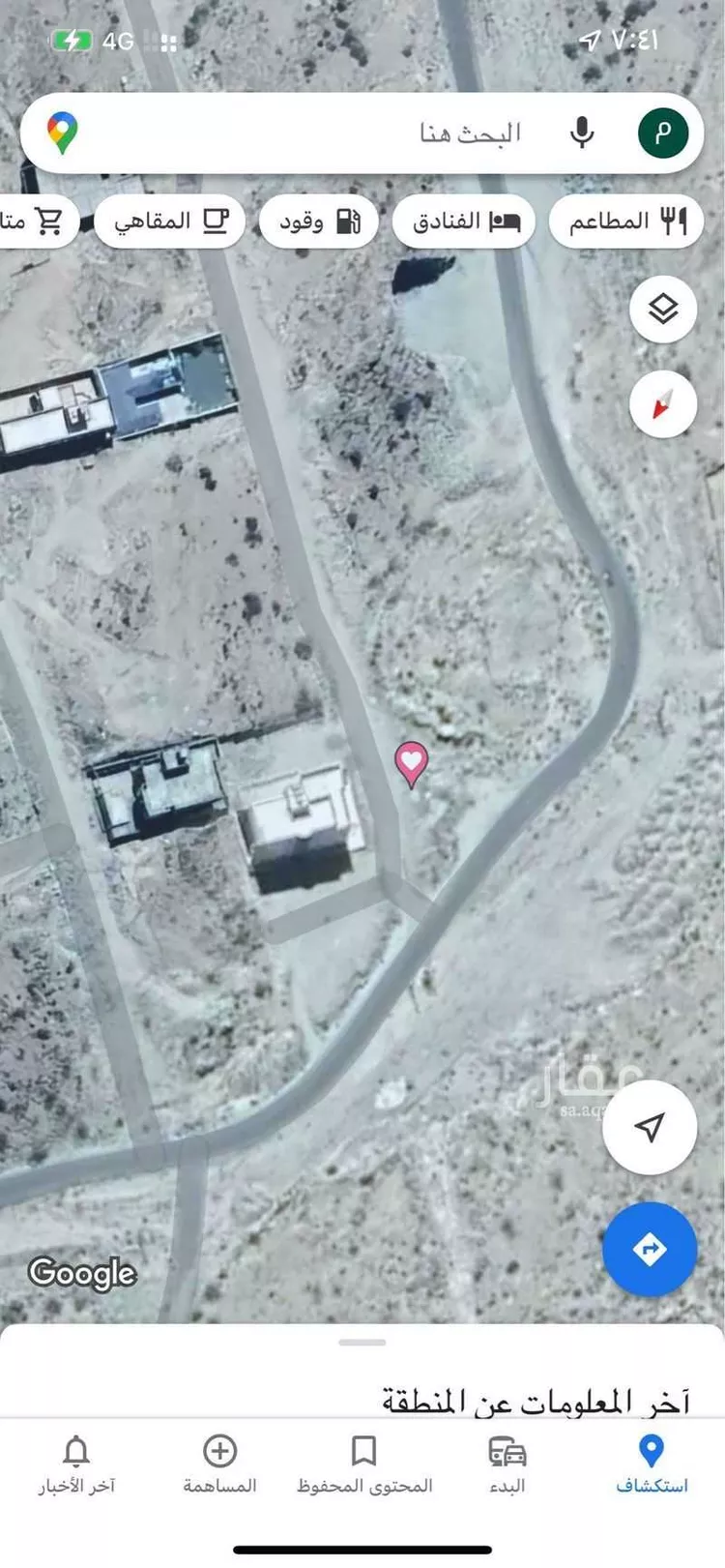Select the الفنادق hotels chip
This screenshot has width=725, height=1568.
[x=464, y=222]
